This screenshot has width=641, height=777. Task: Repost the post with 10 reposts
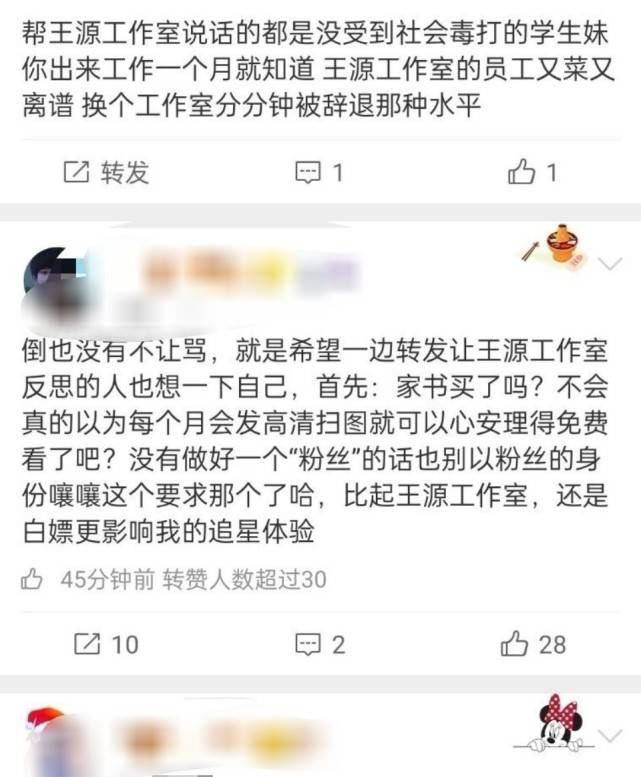click(x=106, y=644)
